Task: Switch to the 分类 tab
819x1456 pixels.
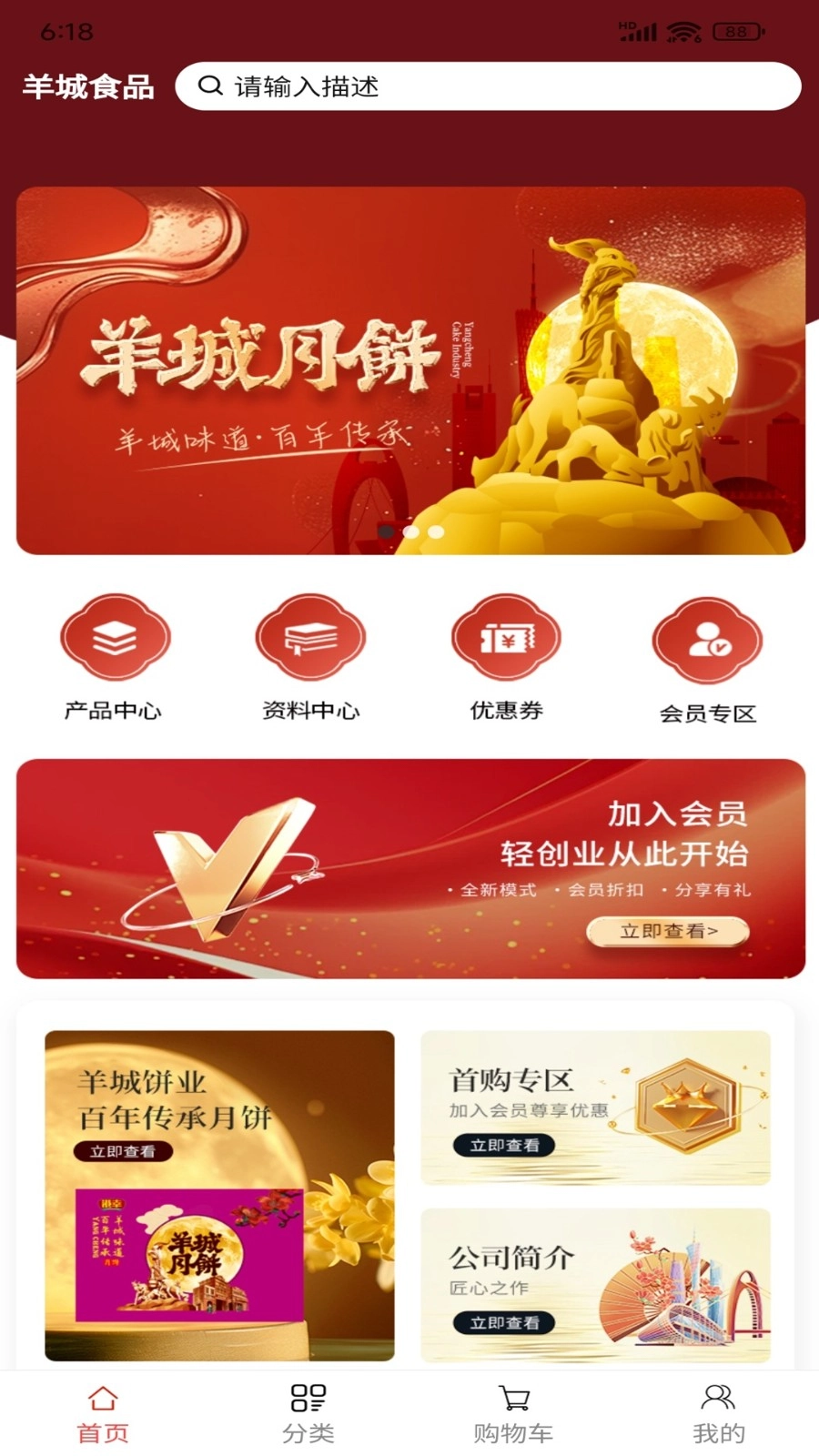Action: pyautogui.click(x=308, y=1410)
